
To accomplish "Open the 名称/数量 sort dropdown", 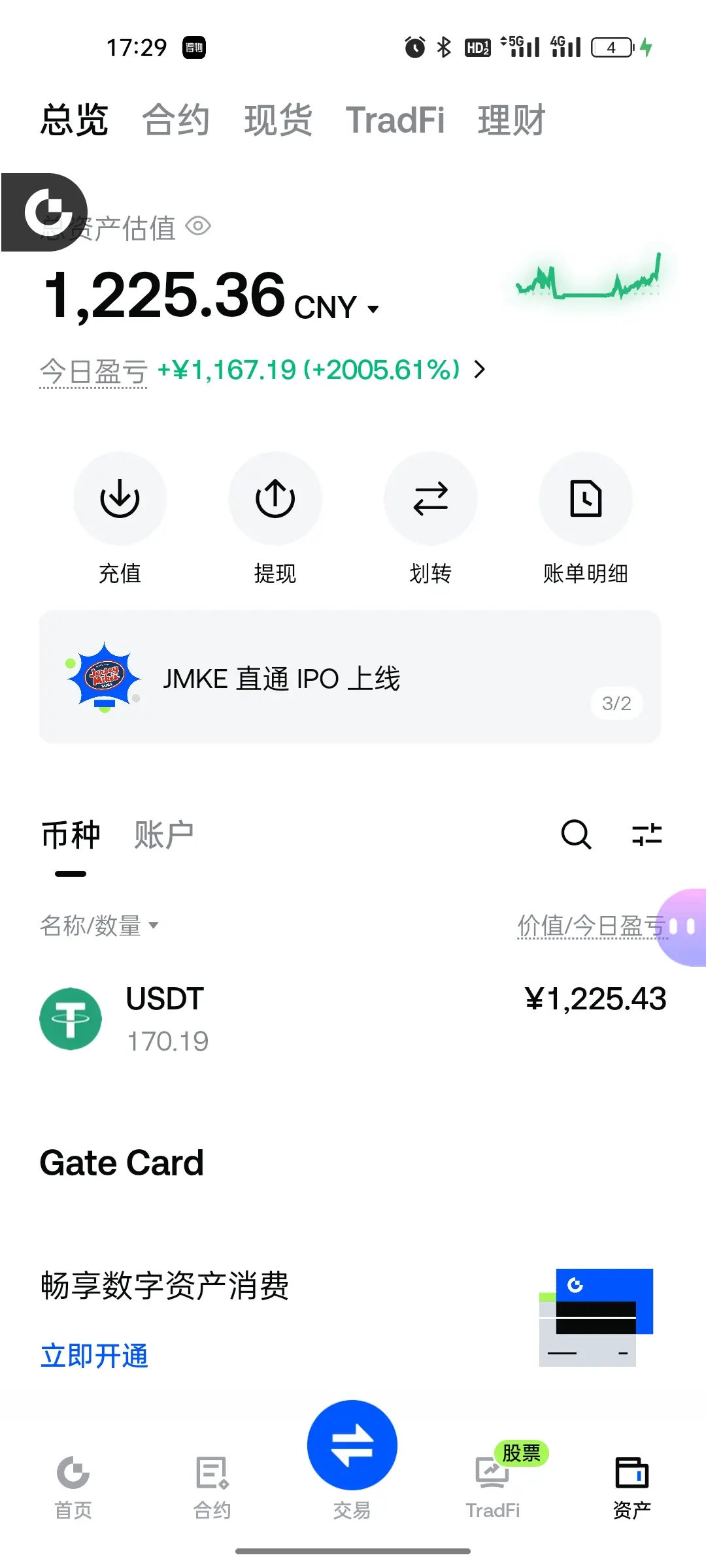I will (x=99, y=925).
